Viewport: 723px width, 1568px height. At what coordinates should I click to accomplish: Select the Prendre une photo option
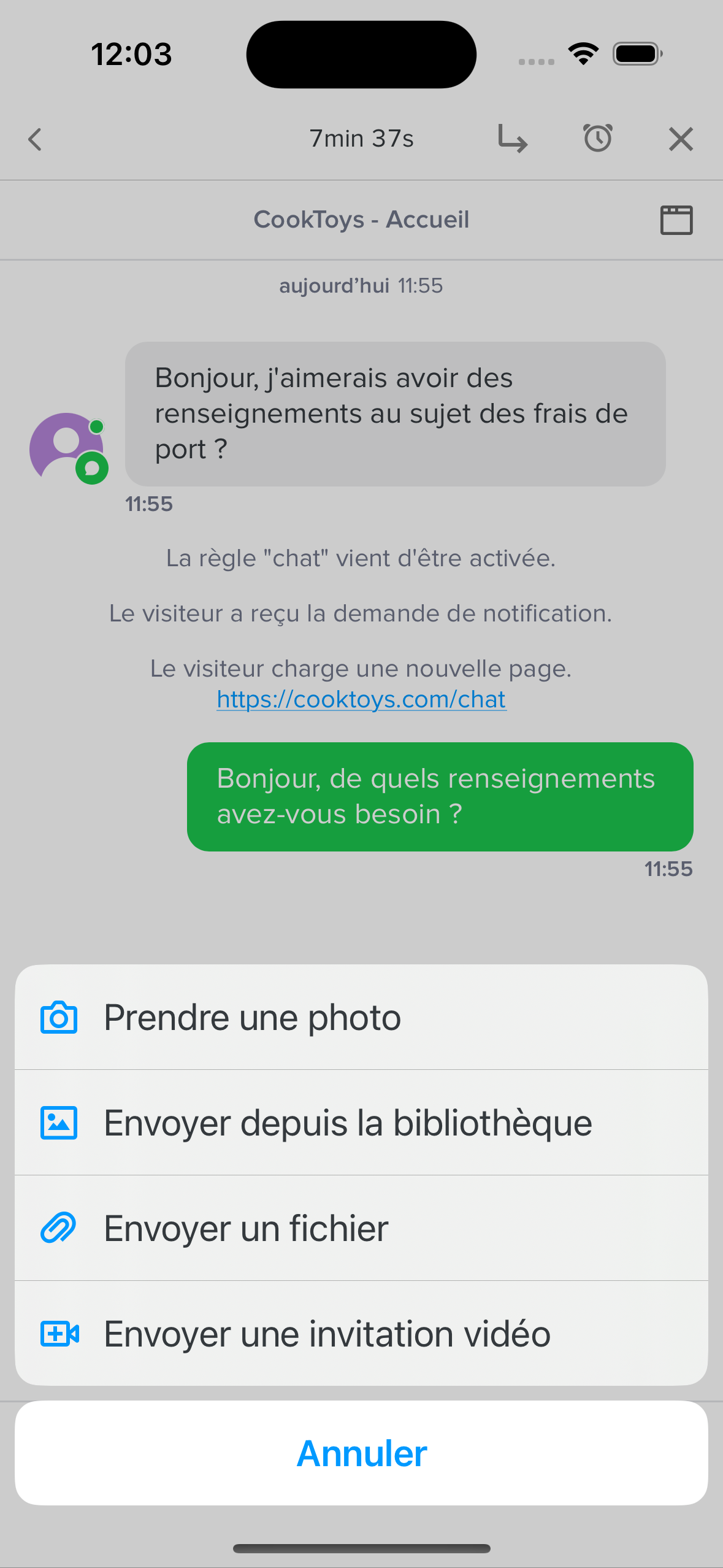[x=251, y=1016]
